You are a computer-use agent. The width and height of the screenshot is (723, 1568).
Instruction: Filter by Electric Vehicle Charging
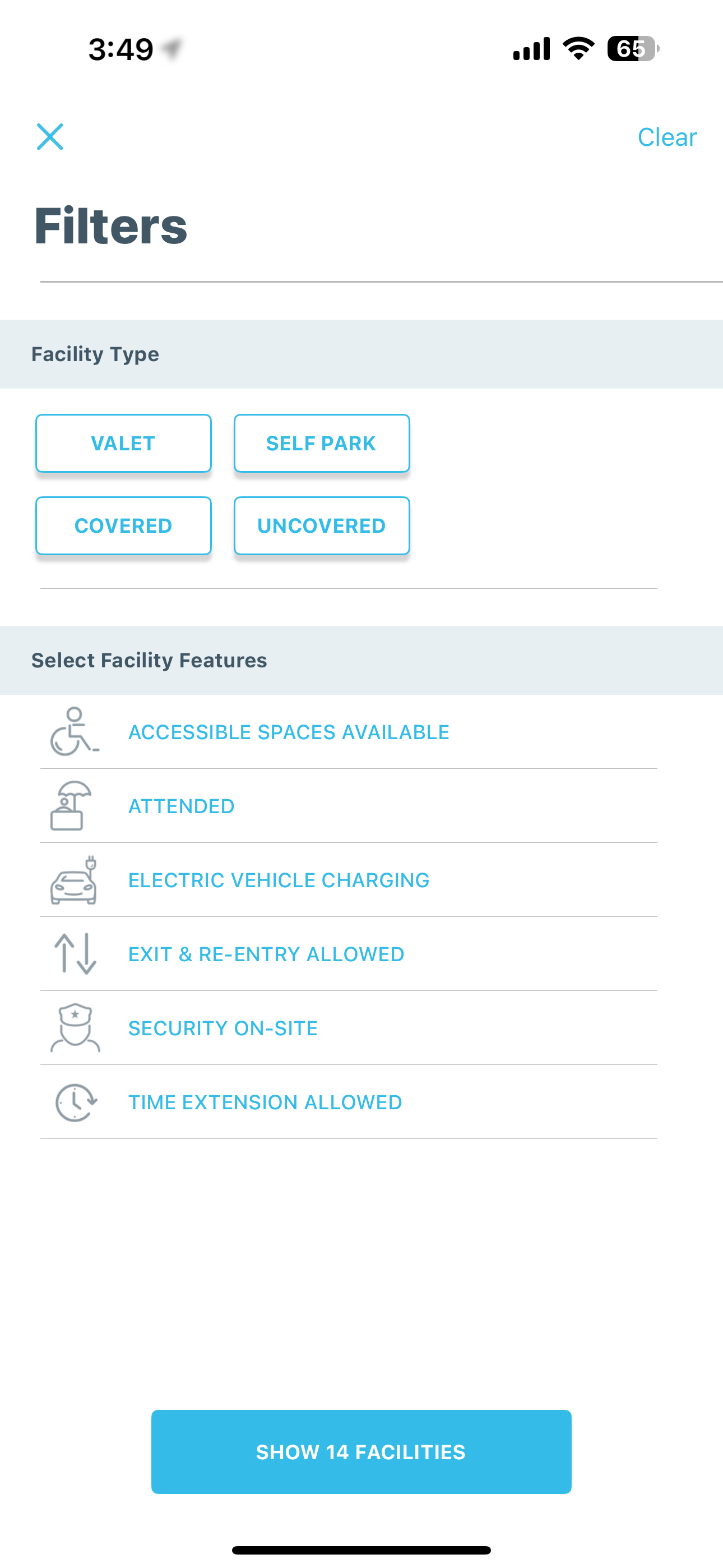[349, 880]
